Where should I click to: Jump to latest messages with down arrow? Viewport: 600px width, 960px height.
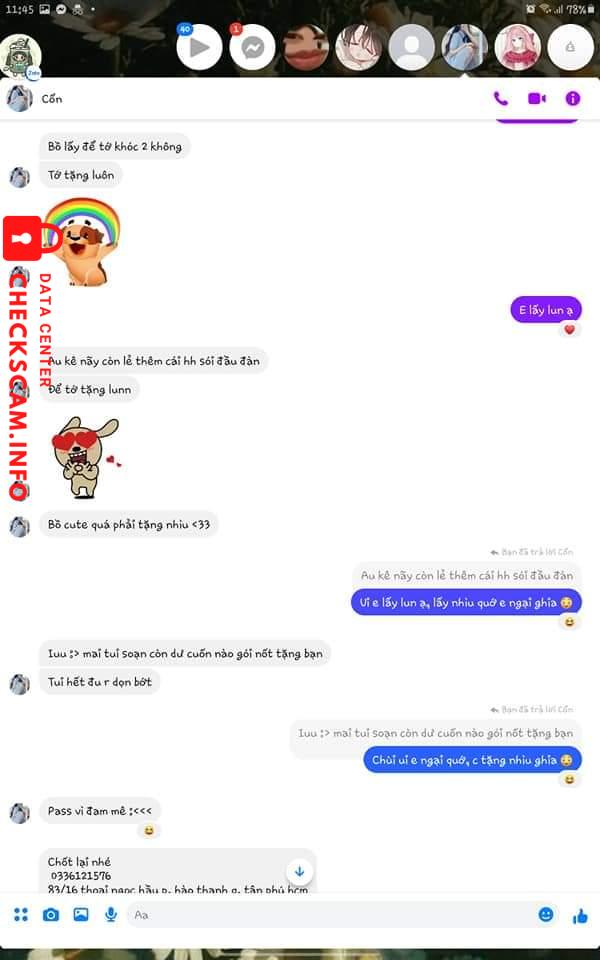click(x=299, y=871)
